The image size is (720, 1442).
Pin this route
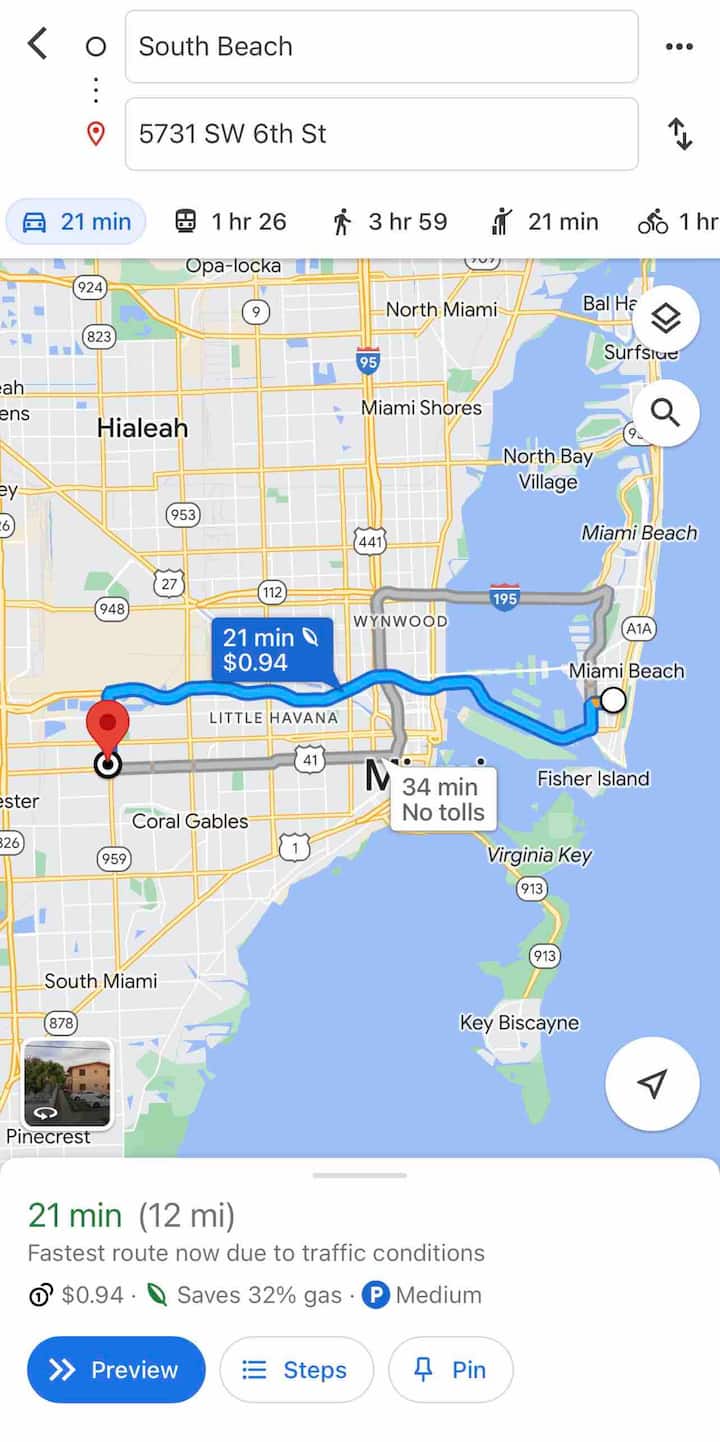pyautogui.click(x=450, y=1370)
